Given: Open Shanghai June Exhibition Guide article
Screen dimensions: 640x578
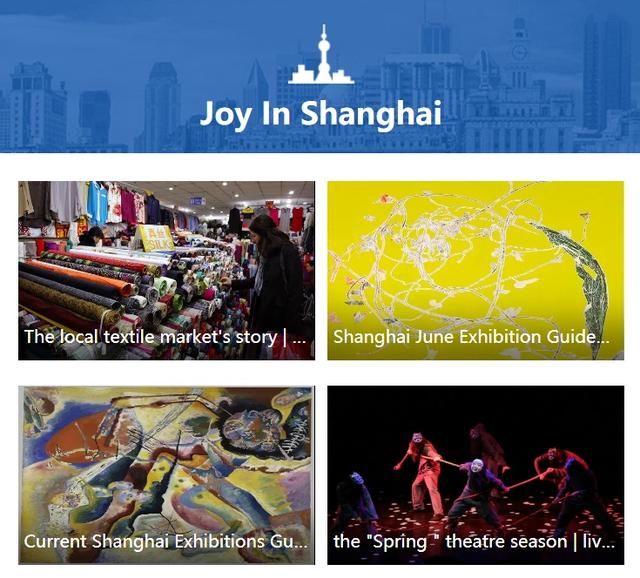Looking at the screenshot, I should click(x=476, y=270).
